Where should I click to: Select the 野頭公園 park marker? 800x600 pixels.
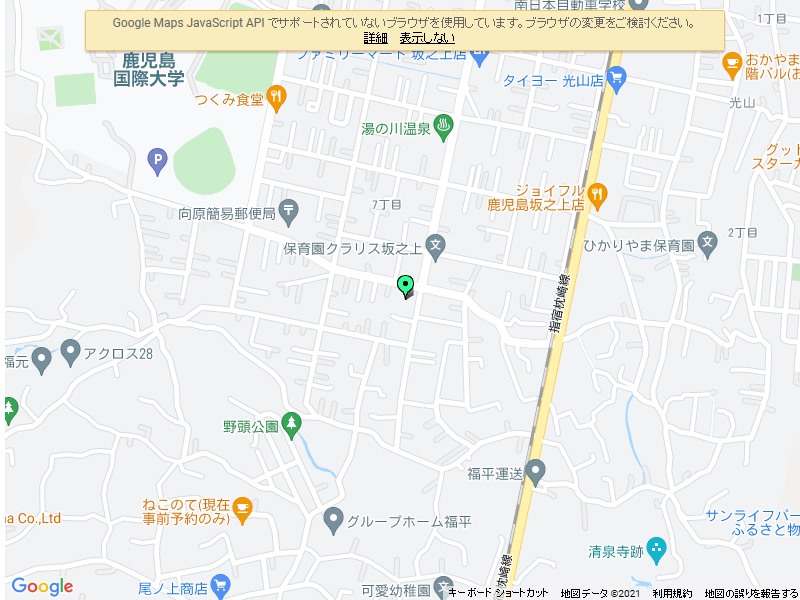tap(292, 424)
